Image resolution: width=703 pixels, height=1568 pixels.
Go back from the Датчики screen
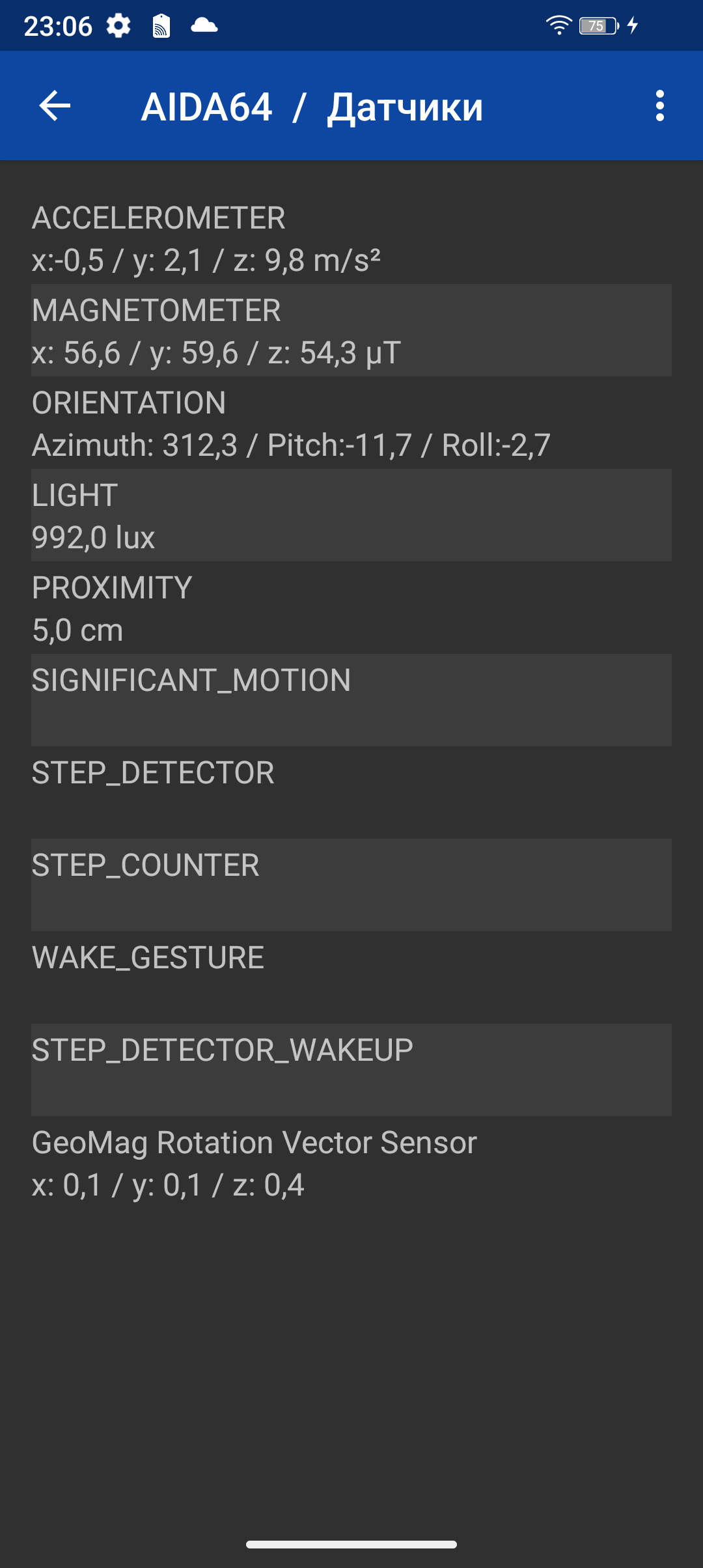pyautogui.click(x=55, y=106)
